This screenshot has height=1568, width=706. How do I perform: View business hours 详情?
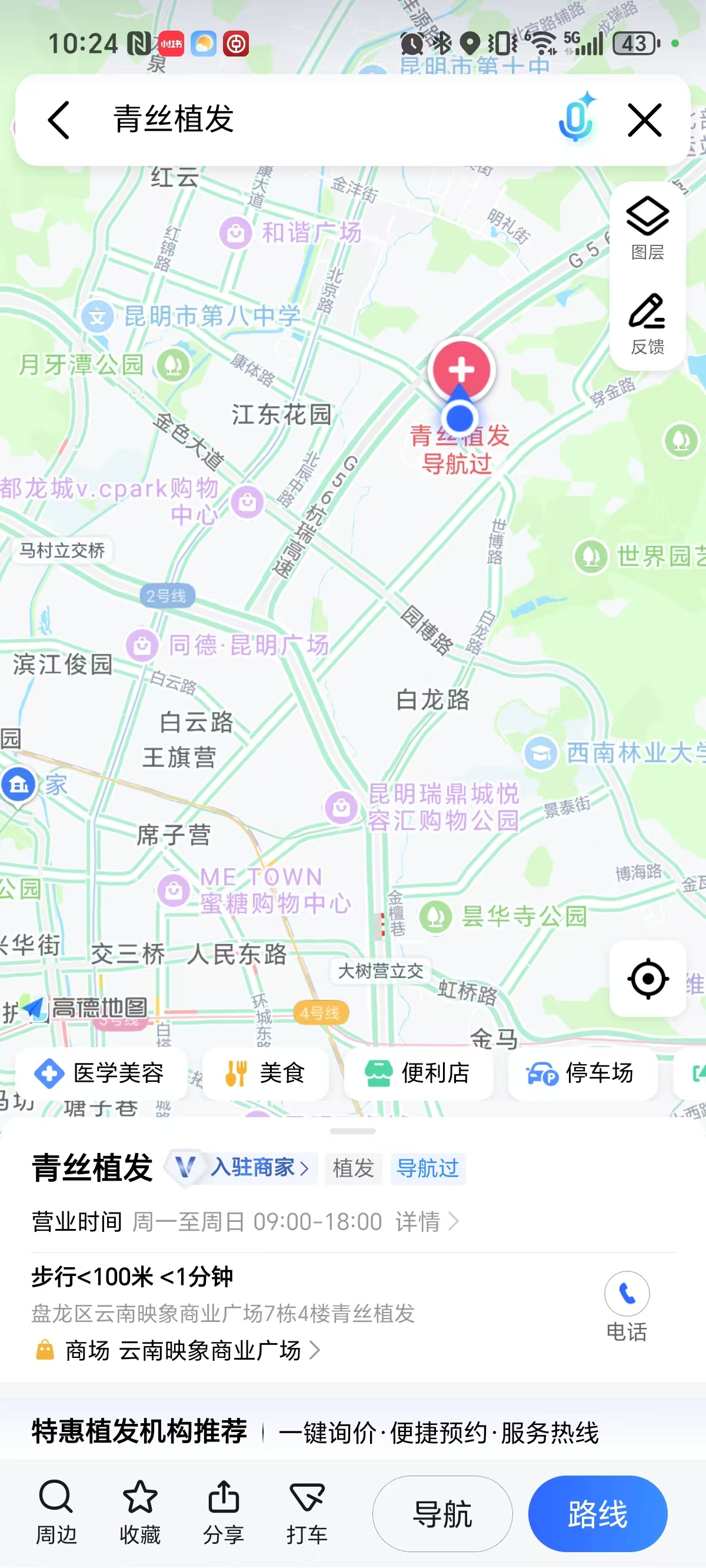click(x=426, y=1221)
